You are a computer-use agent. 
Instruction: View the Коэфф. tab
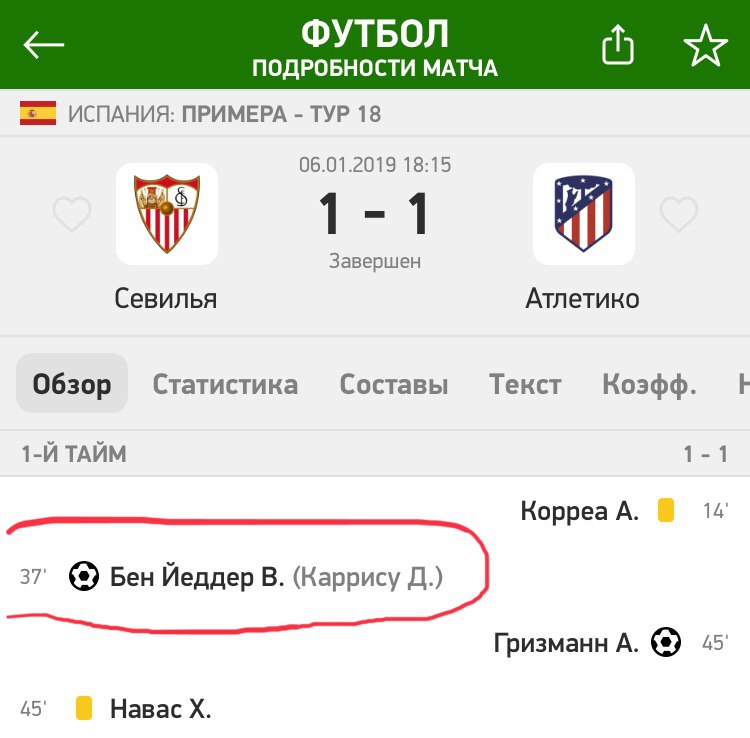[x=649, y=385]
